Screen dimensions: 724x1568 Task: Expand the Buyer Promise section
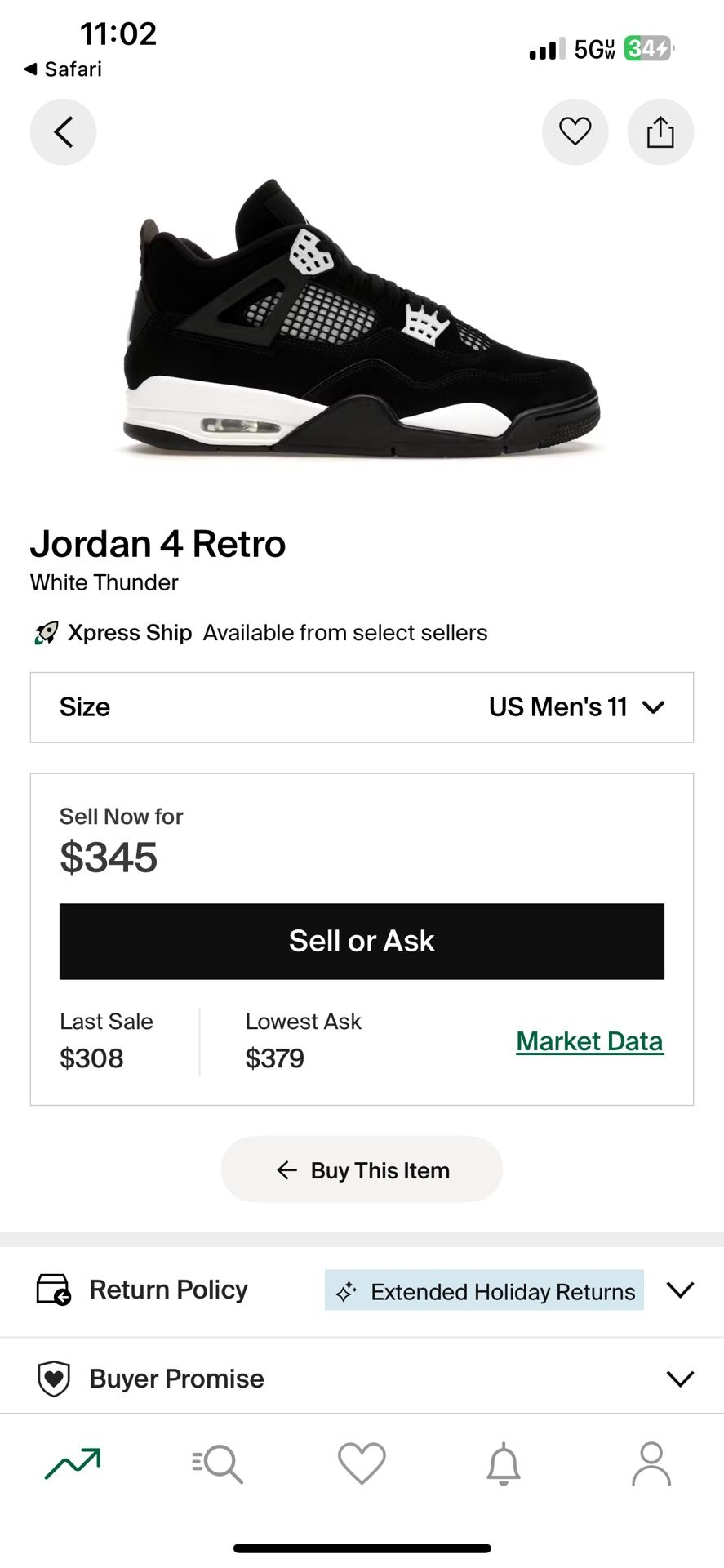[680, 1378]
